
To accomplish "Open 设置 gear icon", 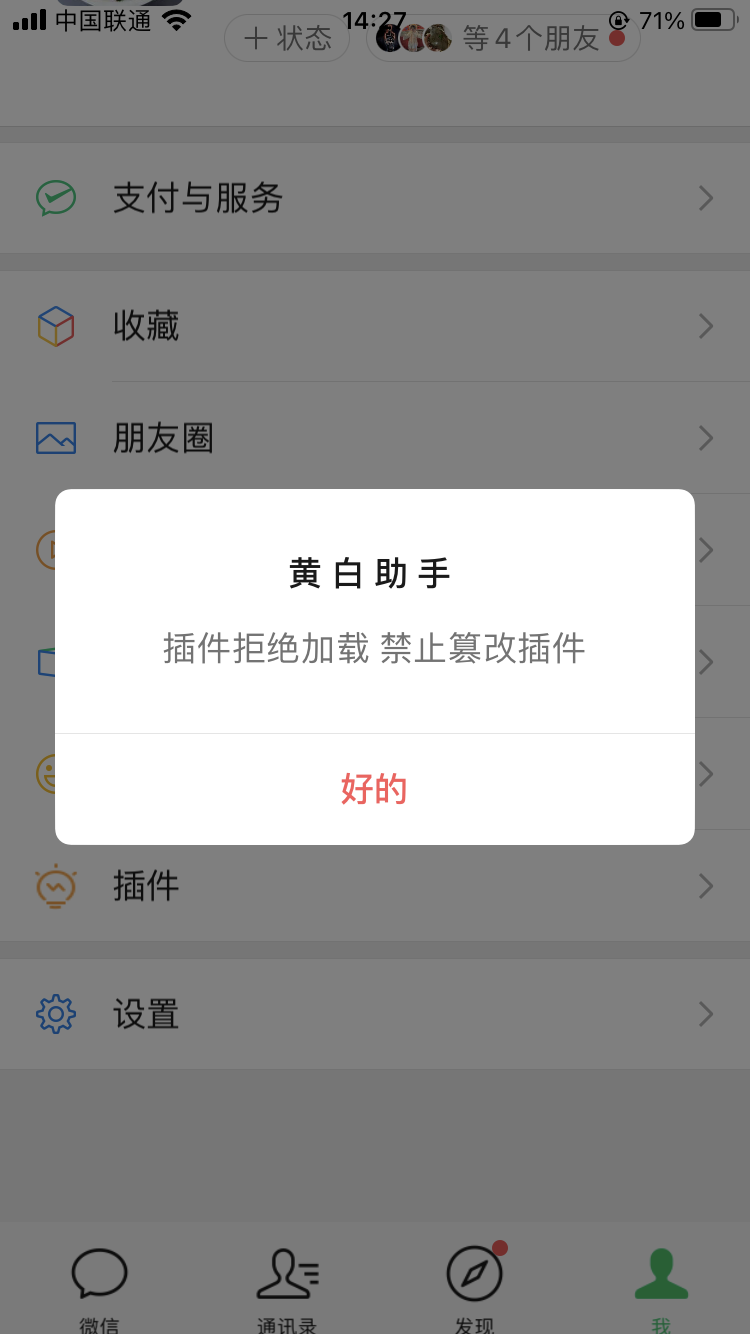I will (57, 1013).
